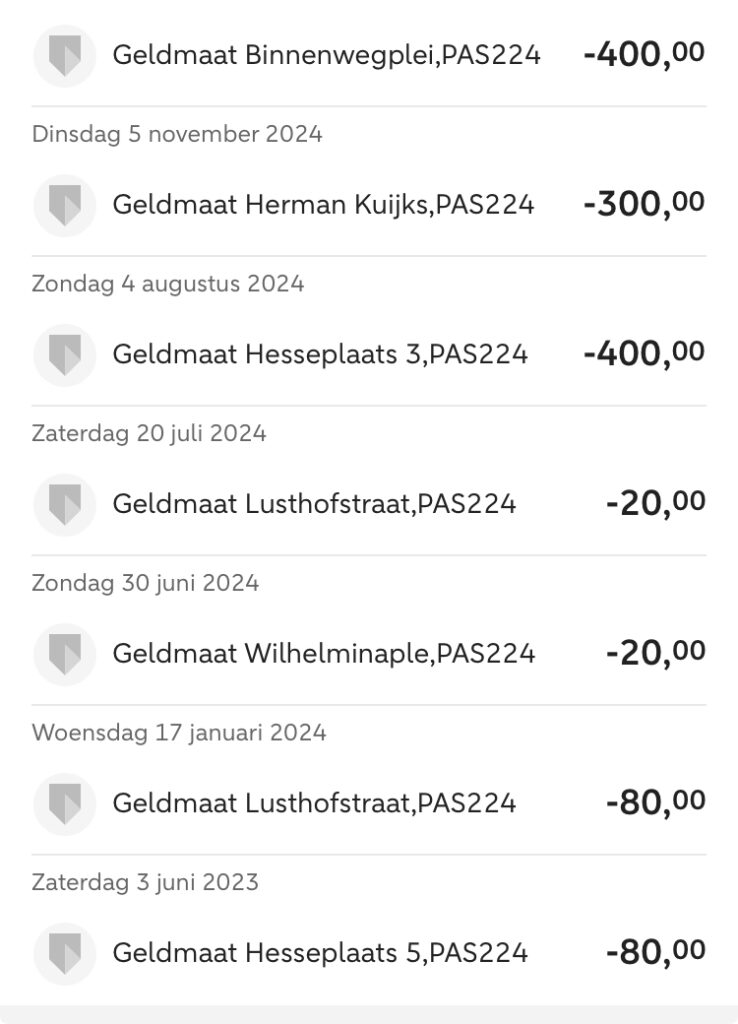
Task: Open the Geldmaat Wilhelminaple transaction
Action: point(323,654)
